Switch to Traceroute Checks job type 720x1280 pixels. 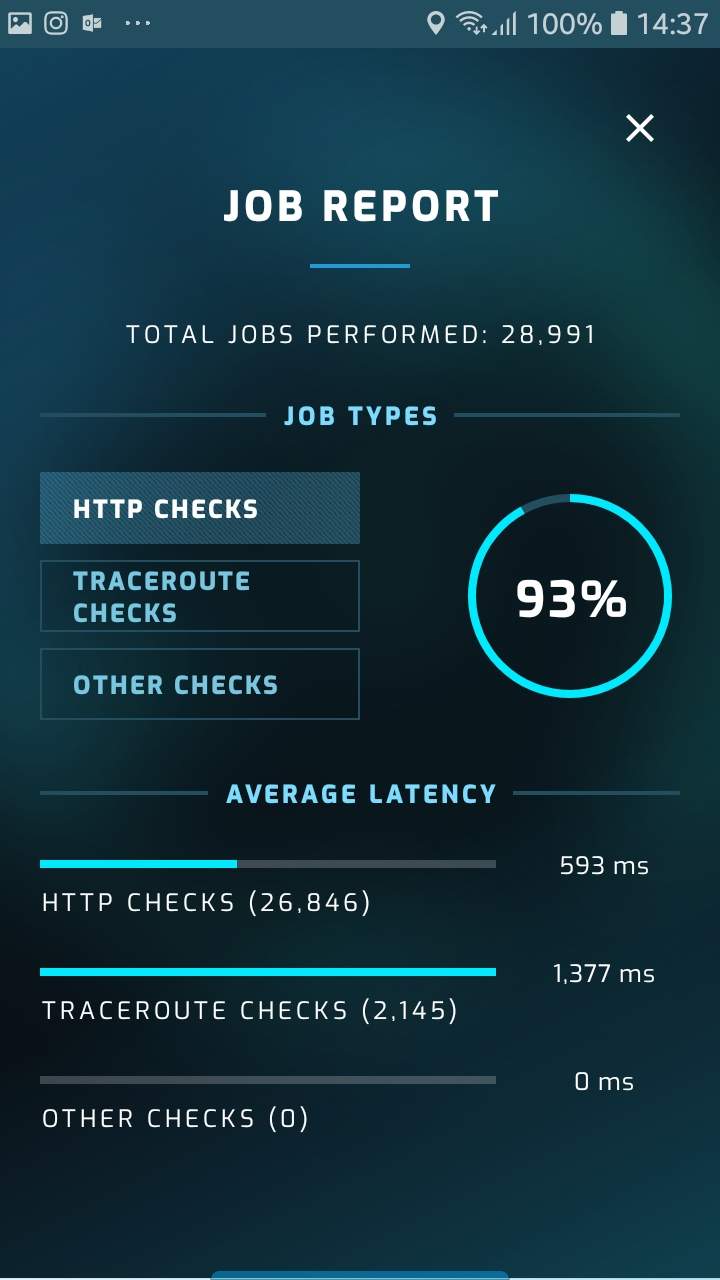[x=199, y=596]
